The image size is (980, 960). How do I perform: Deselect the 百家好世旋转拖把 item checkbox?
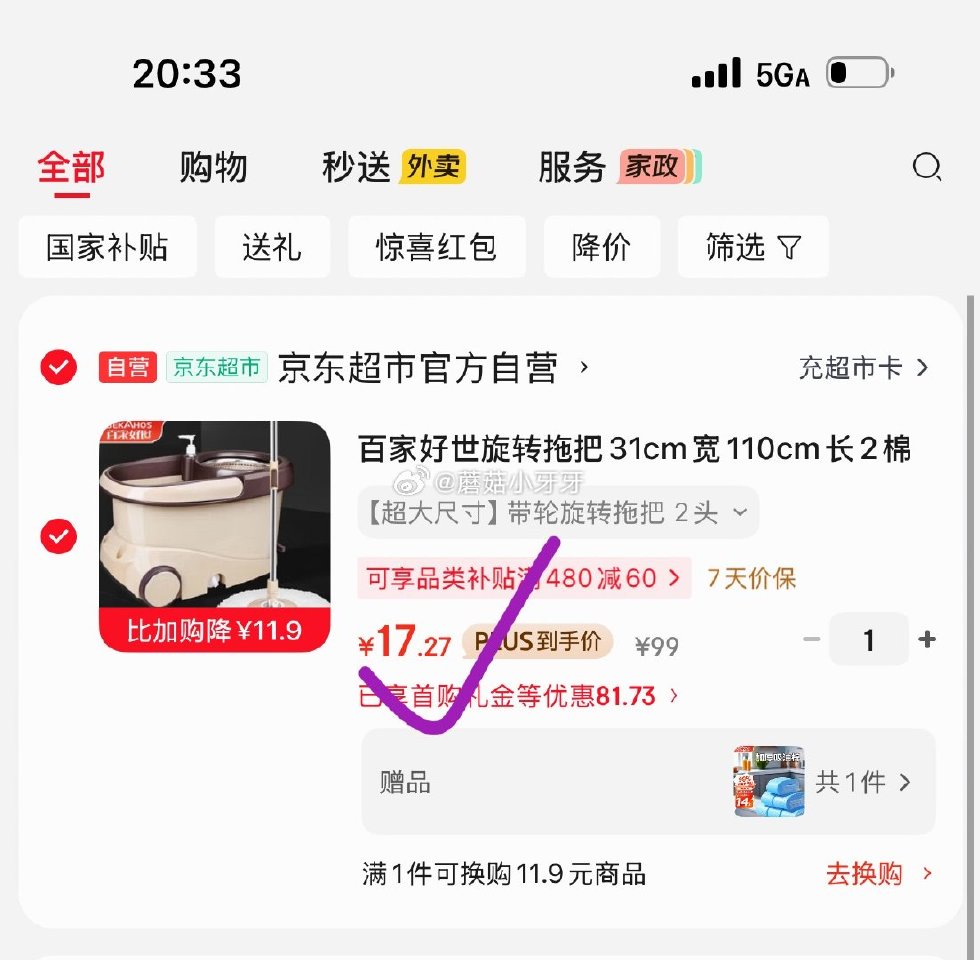pos(59,537)
